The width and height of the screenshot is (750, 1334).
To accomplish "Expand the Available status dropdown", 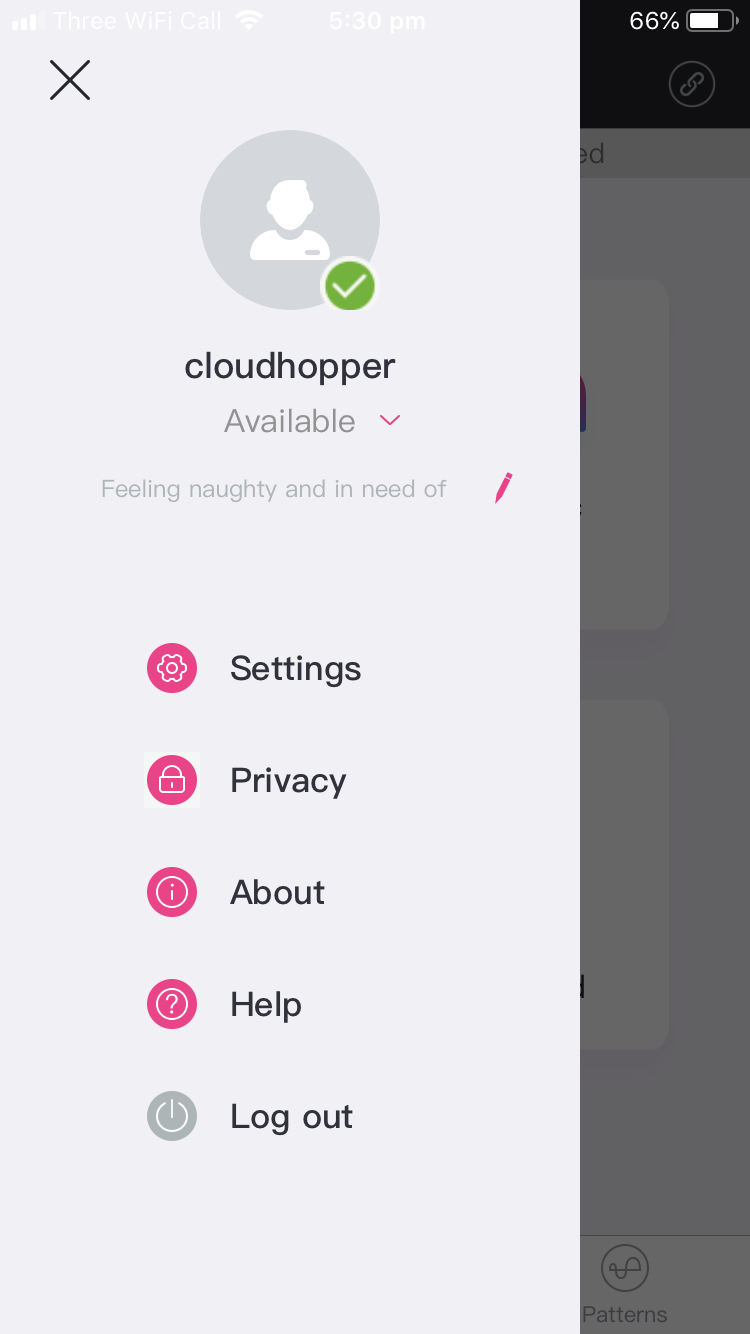I will 390,421.
